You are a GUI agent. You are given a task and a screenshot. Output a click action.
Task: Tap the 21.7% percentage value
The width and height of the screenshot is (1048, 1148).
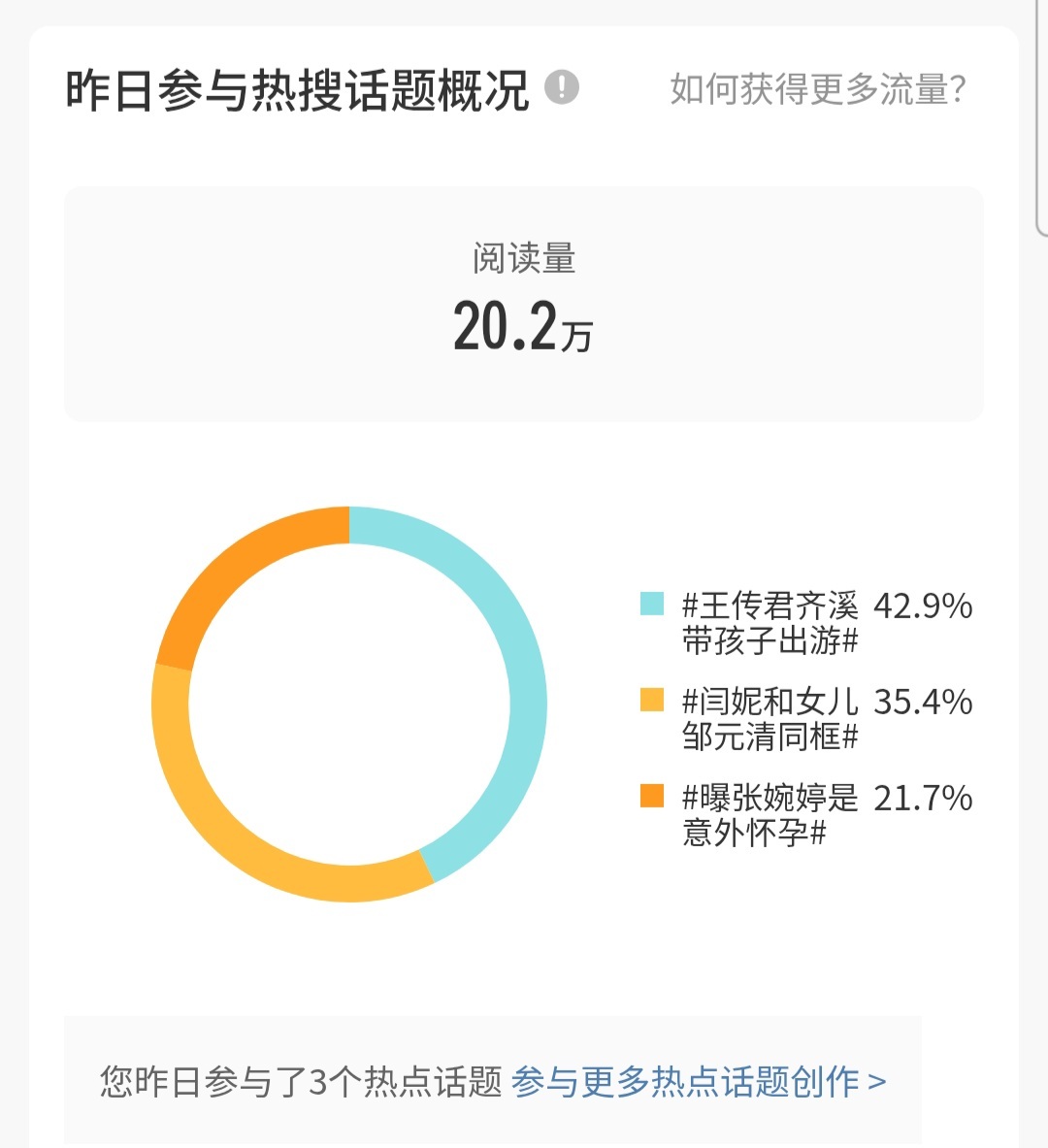924,798
